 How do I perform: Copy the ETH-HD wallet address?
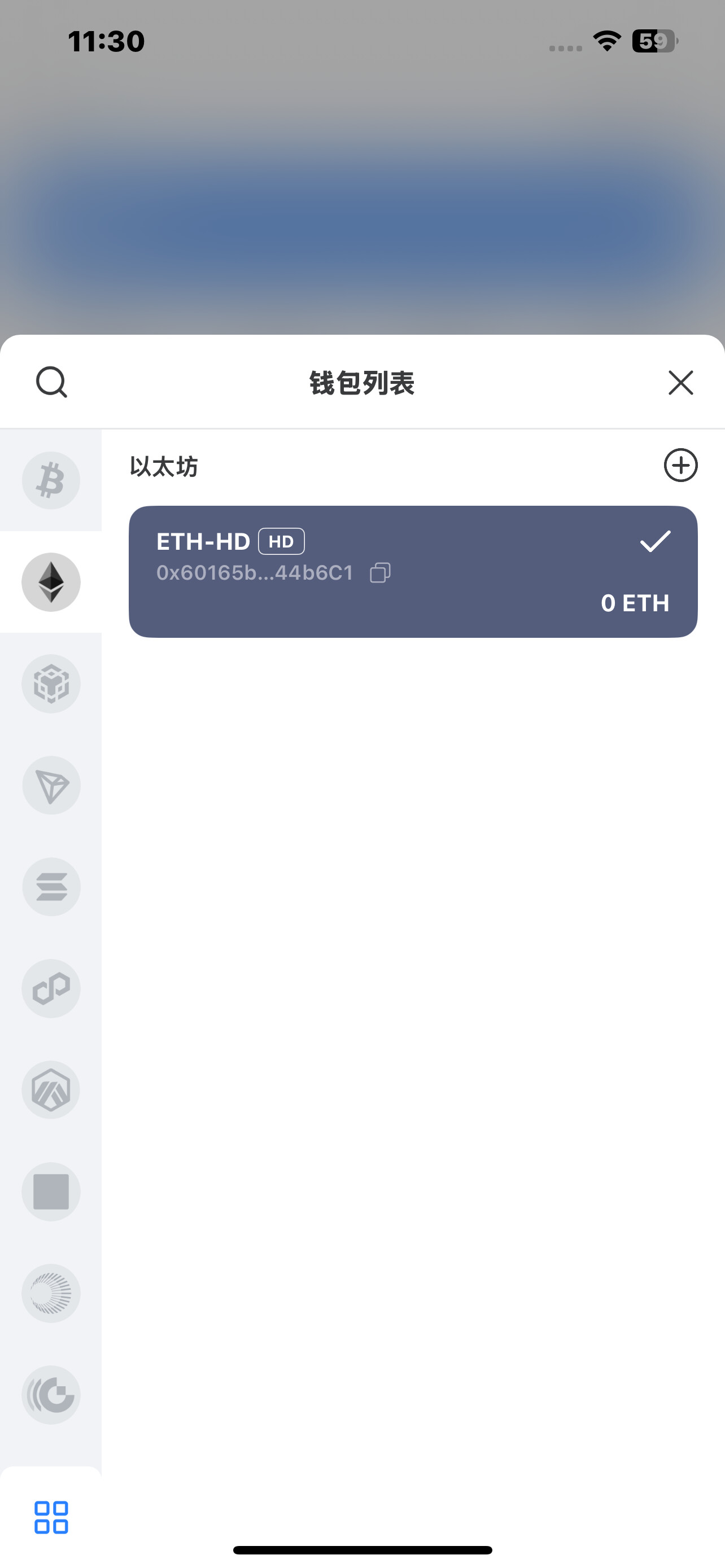pos(381,573)
